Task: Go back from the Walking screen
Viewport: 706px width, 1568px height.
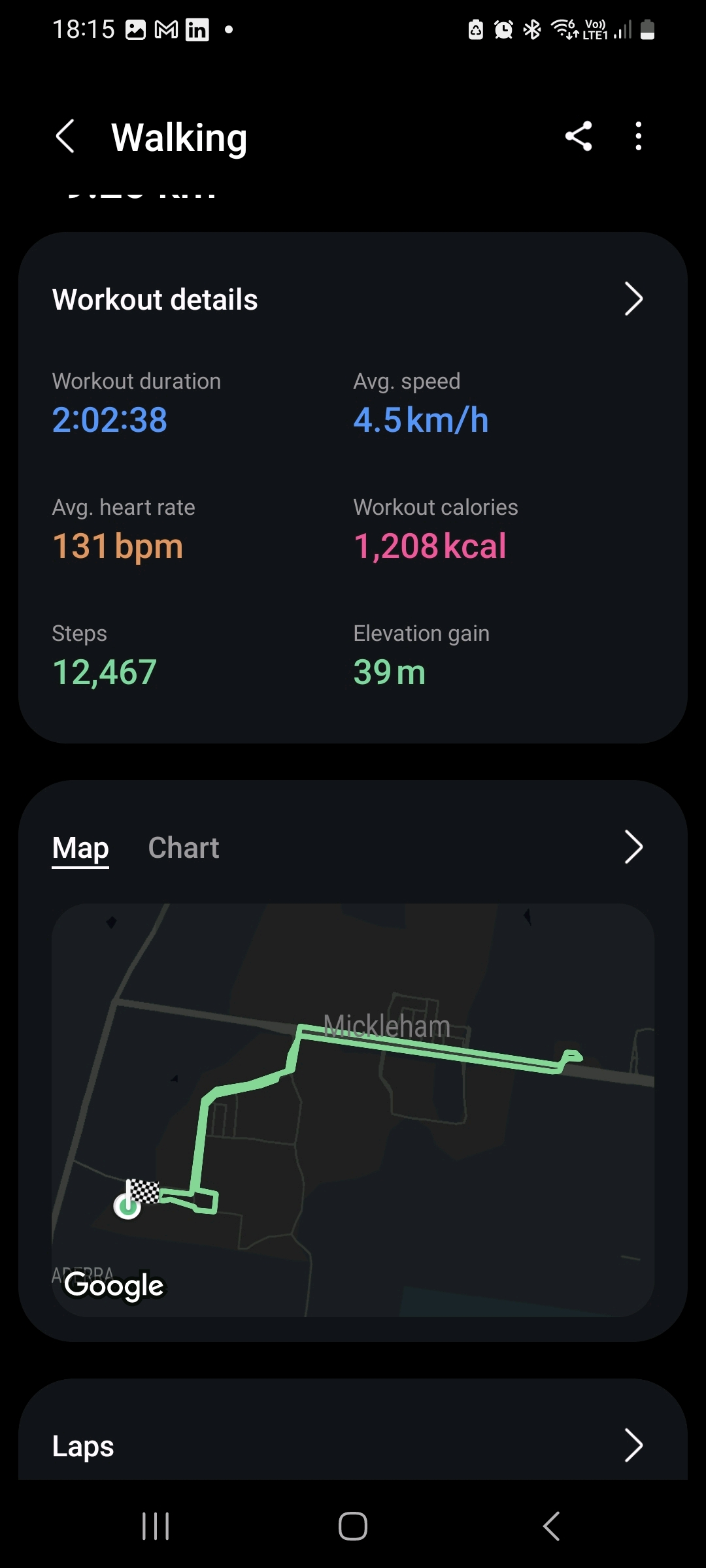Action: tap(65, 137)
